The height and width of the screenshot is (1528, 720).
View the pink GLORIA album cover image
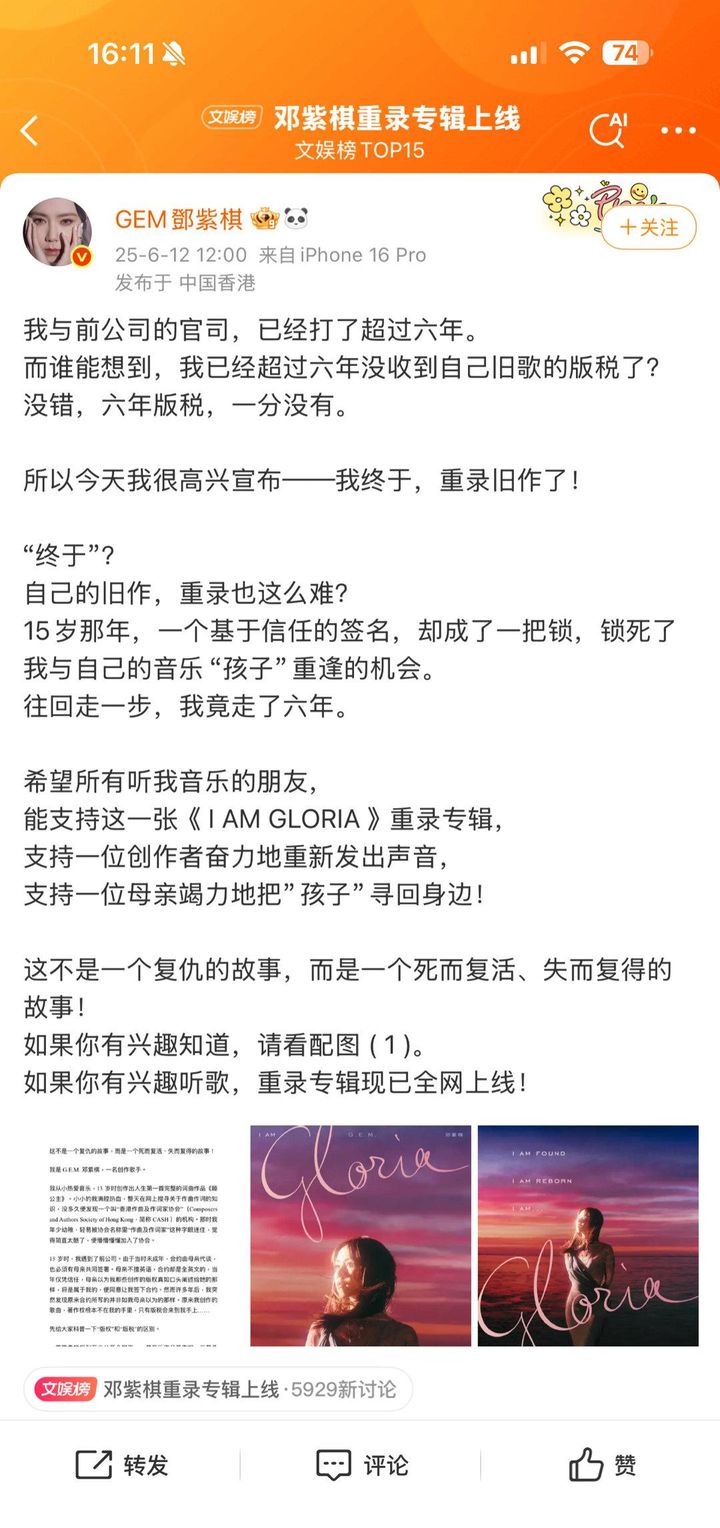click(x=360, y=1235)
